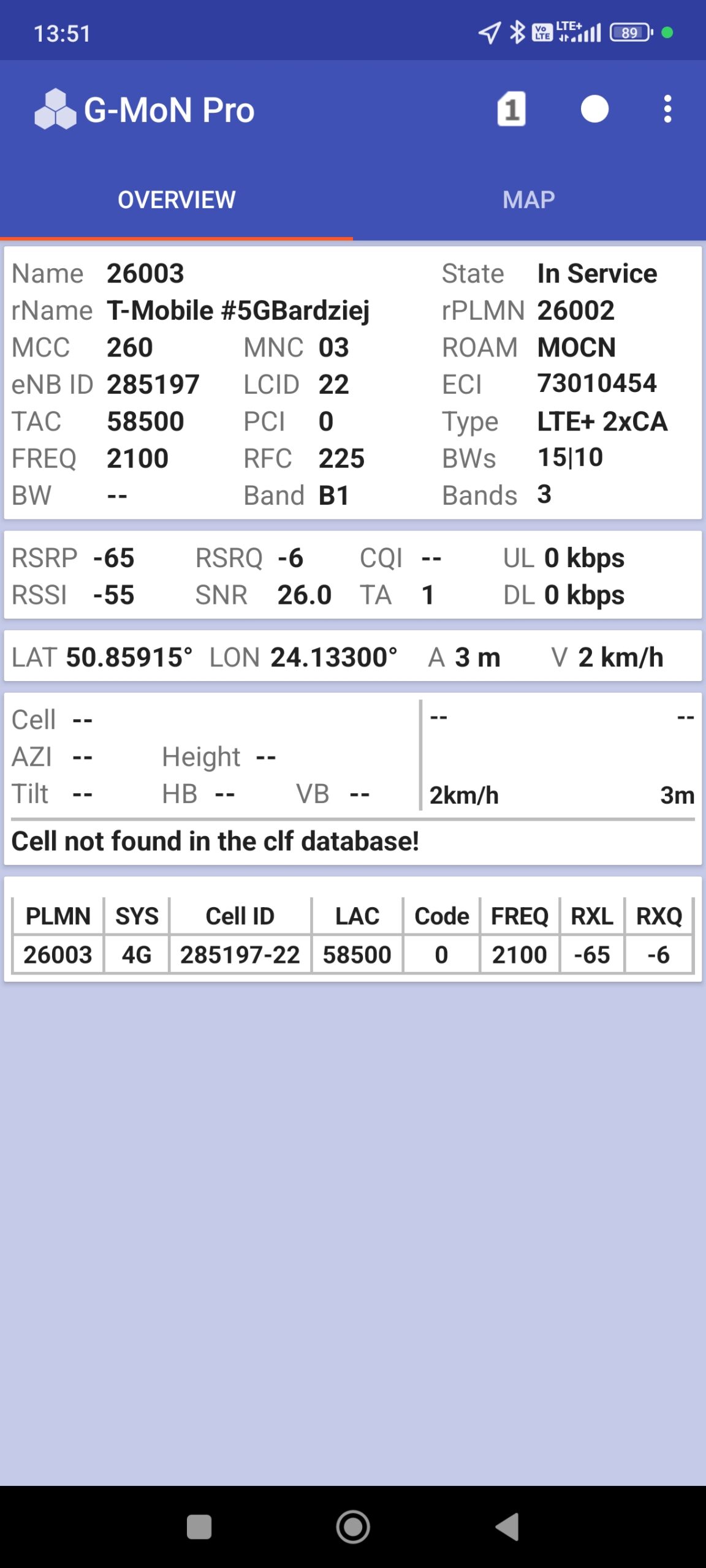706x1568 pixels.
Task: Tap the SIM 1 selector icon
Action: coord(511,110)
